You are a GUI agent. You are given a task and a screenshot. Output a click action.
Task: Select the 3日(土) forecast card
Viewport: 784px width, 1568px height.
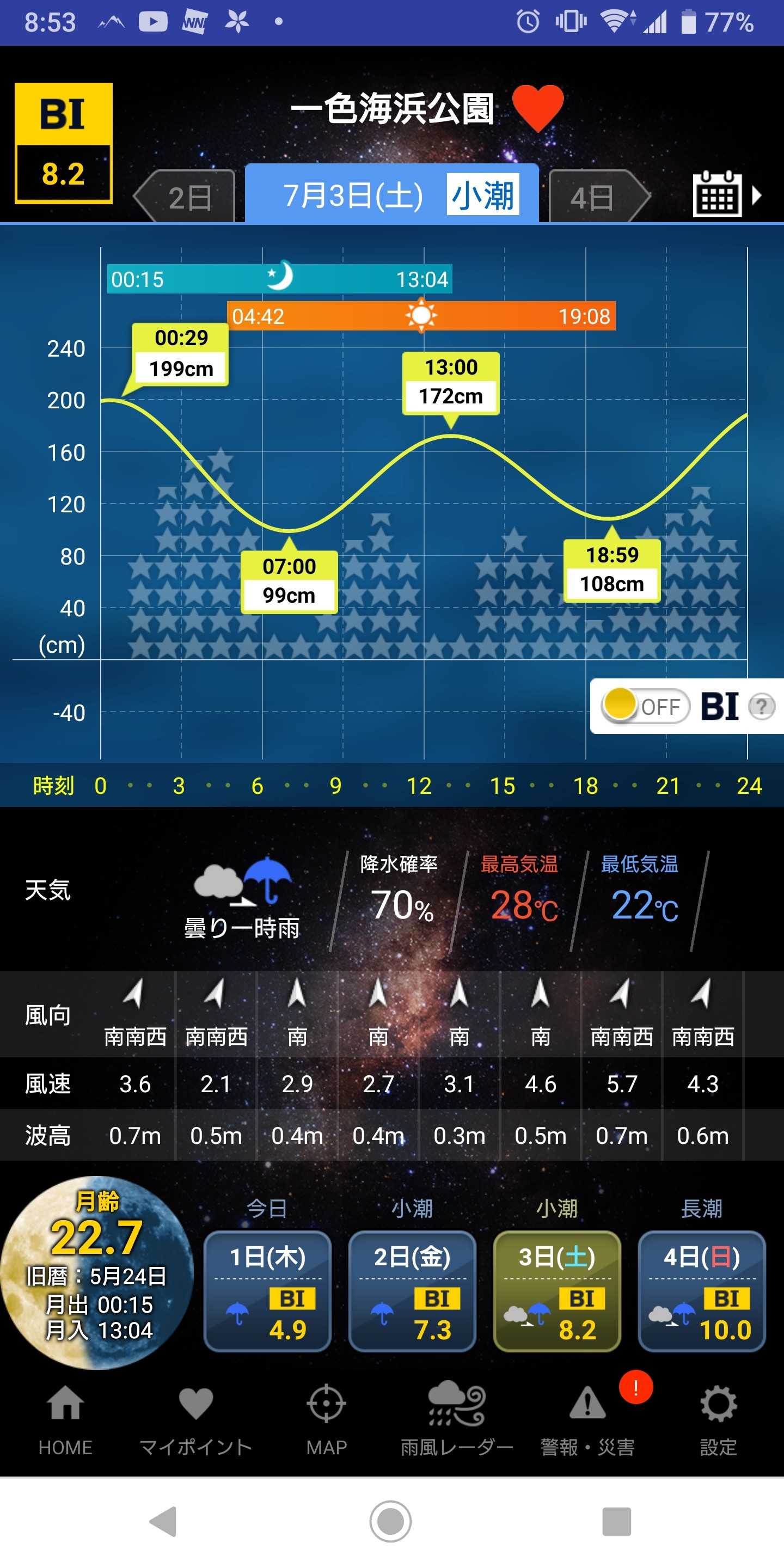[556, 1290]
